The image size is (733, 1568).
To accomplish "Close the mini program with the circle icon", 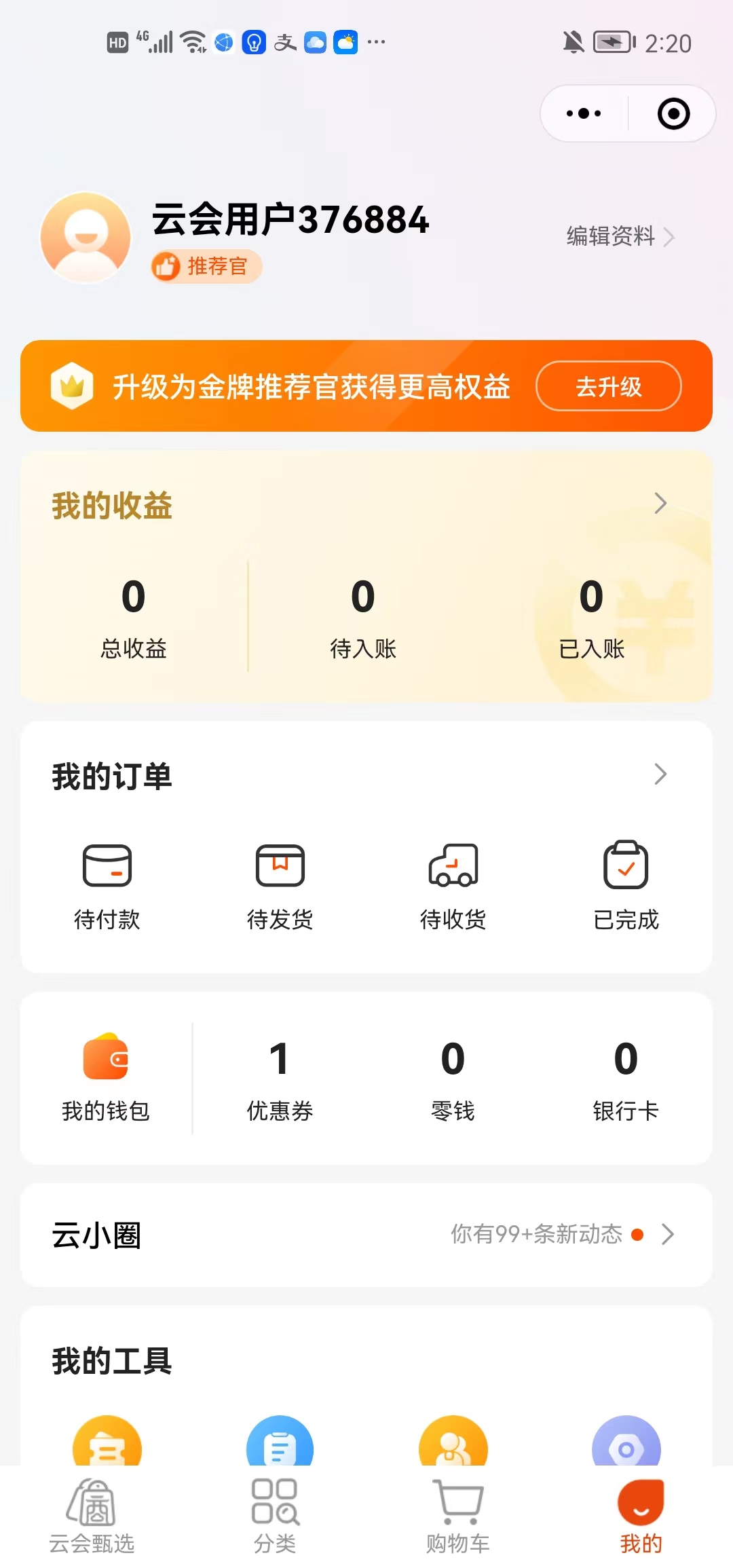I will pos(673,113).
